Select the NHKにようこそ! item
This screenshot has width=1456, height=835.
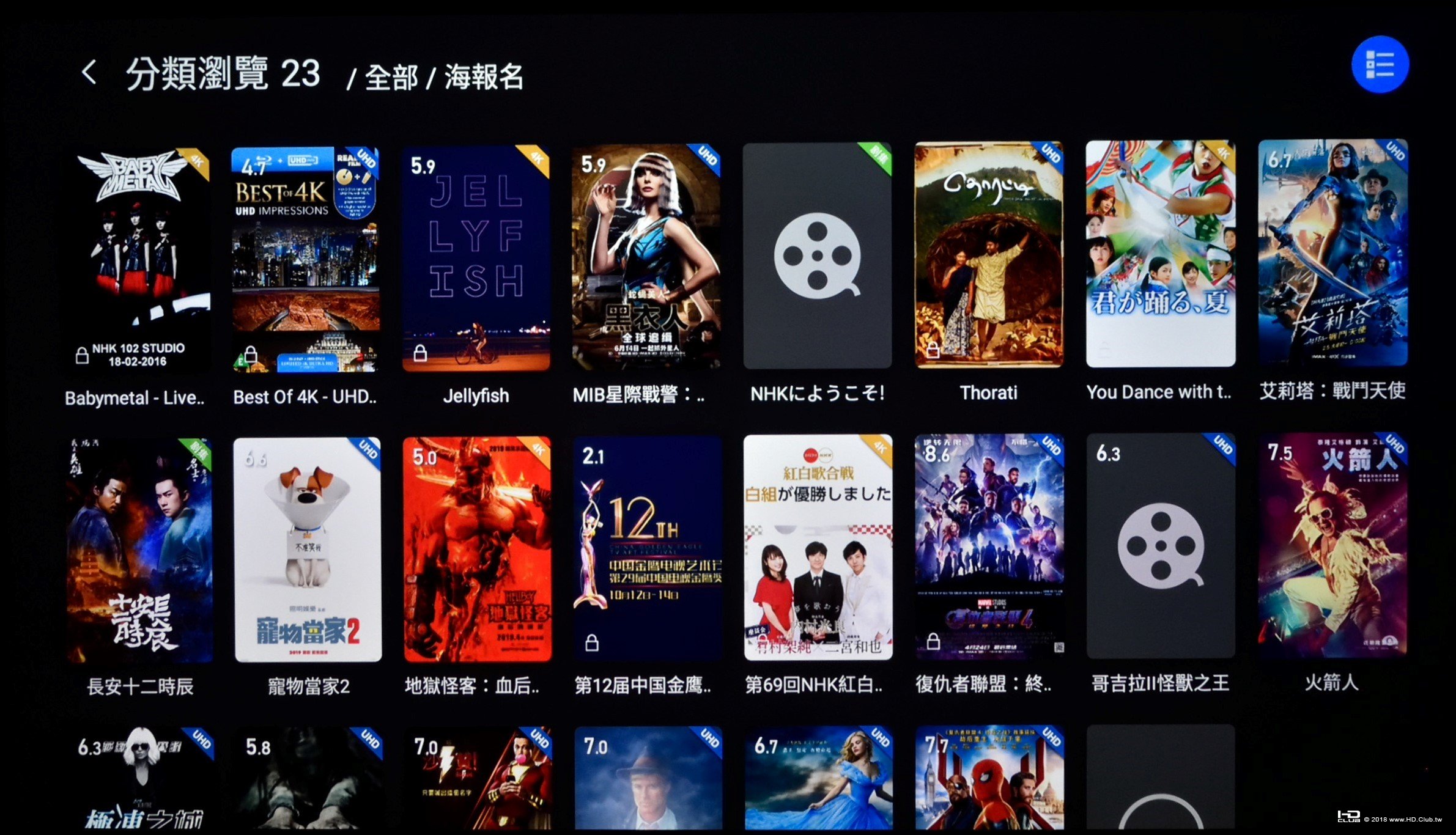click(817, 256)
